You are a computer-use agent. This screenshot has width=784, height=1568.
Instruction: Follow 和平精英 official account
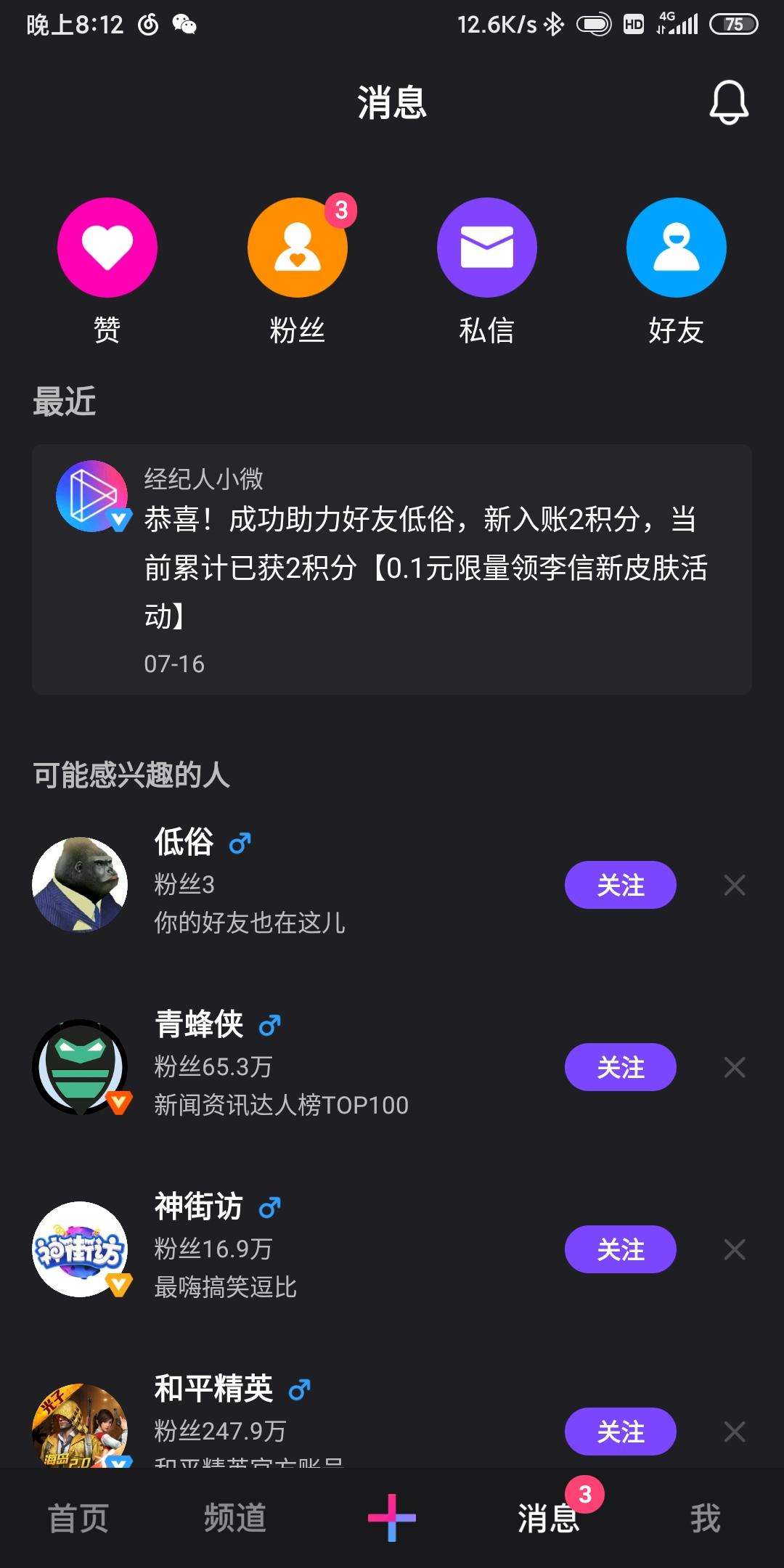(x=620, y=1432)
